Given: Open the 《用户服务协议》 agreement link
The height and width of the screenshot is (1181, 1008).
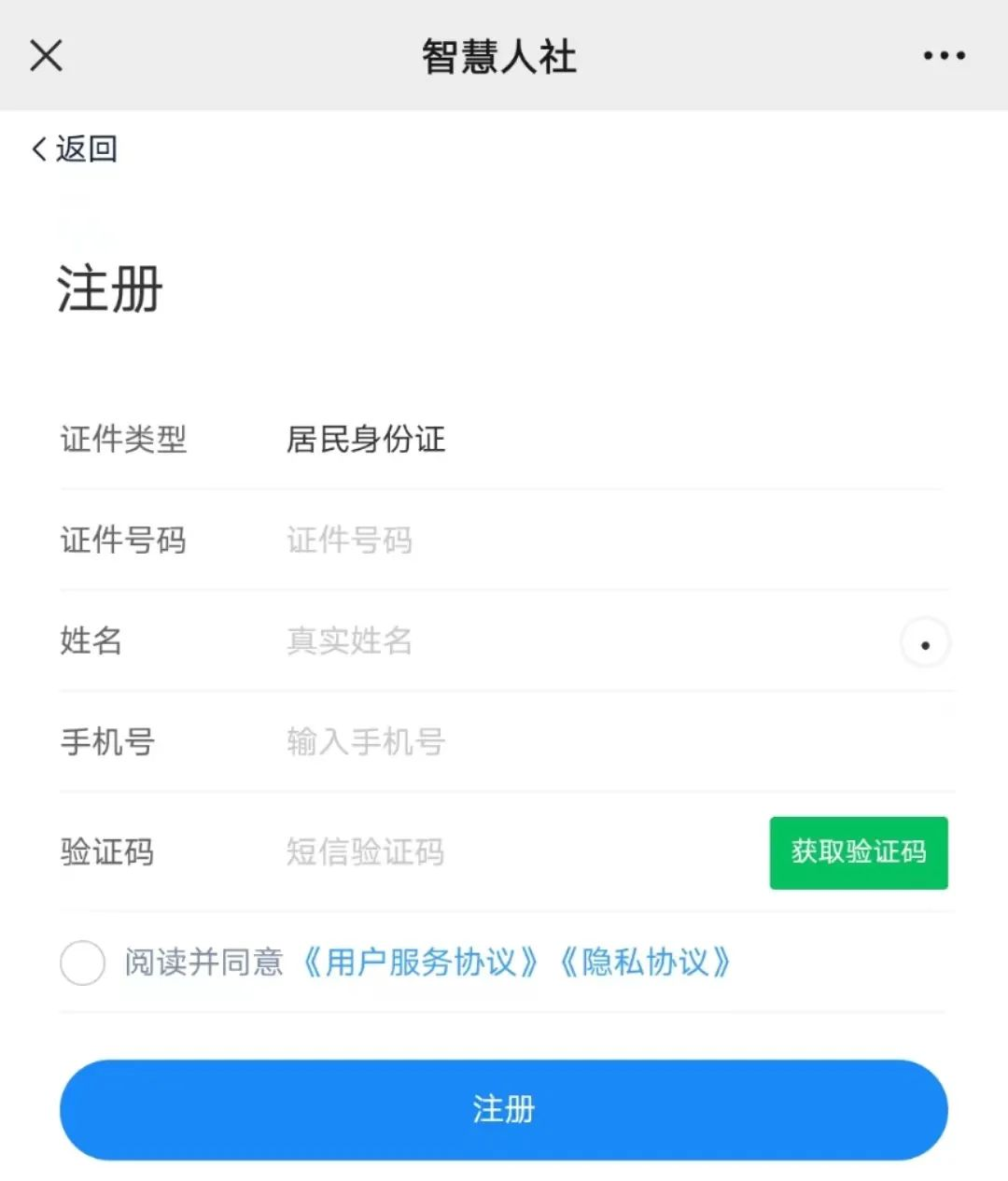Looking at the screenshot, I should click(x=422, y=963).
